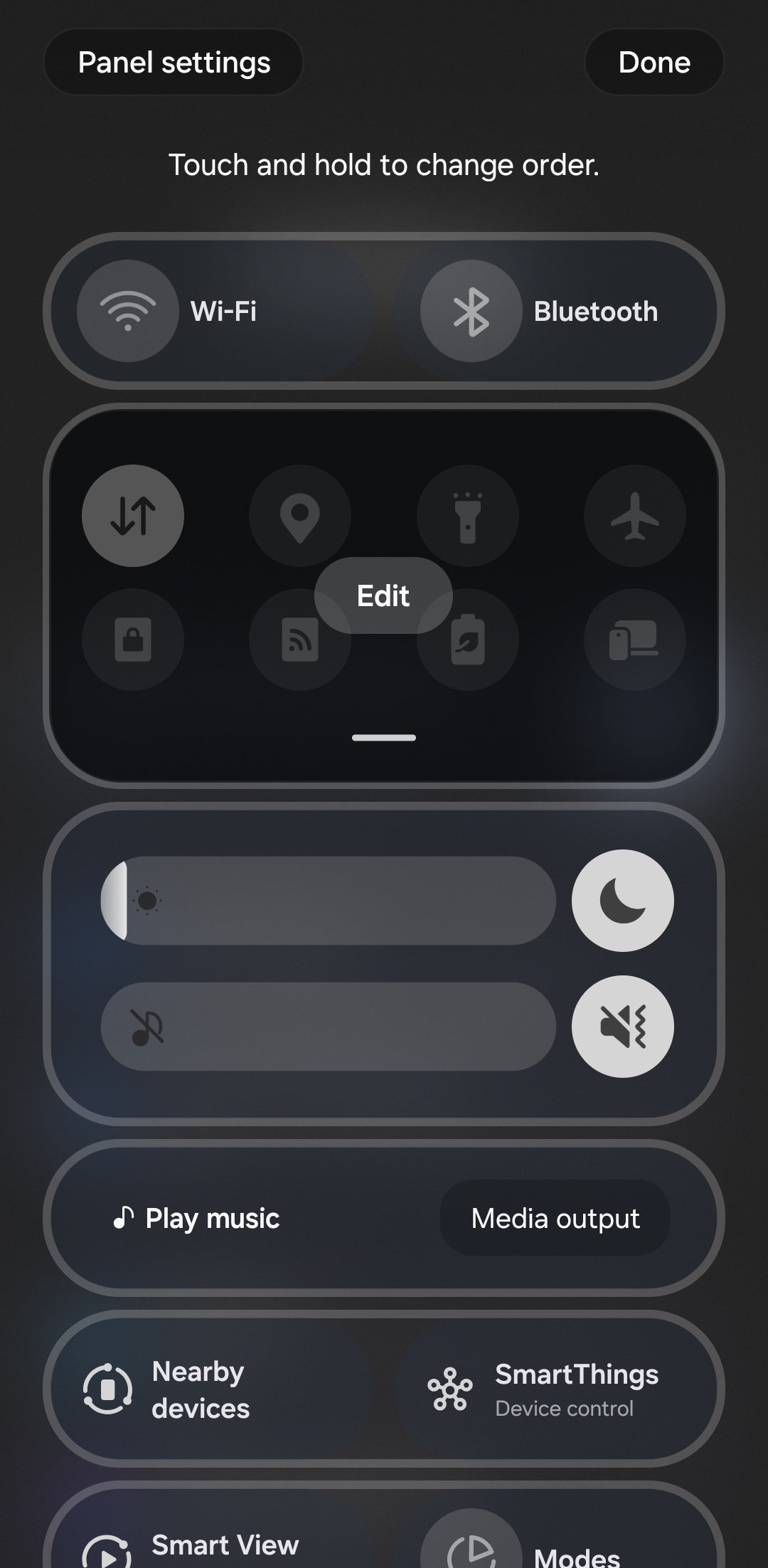The width and height of the screenshot is (768, 1568).
Task: Toggle the Bluetooth tile
Action: pos(471,311)
